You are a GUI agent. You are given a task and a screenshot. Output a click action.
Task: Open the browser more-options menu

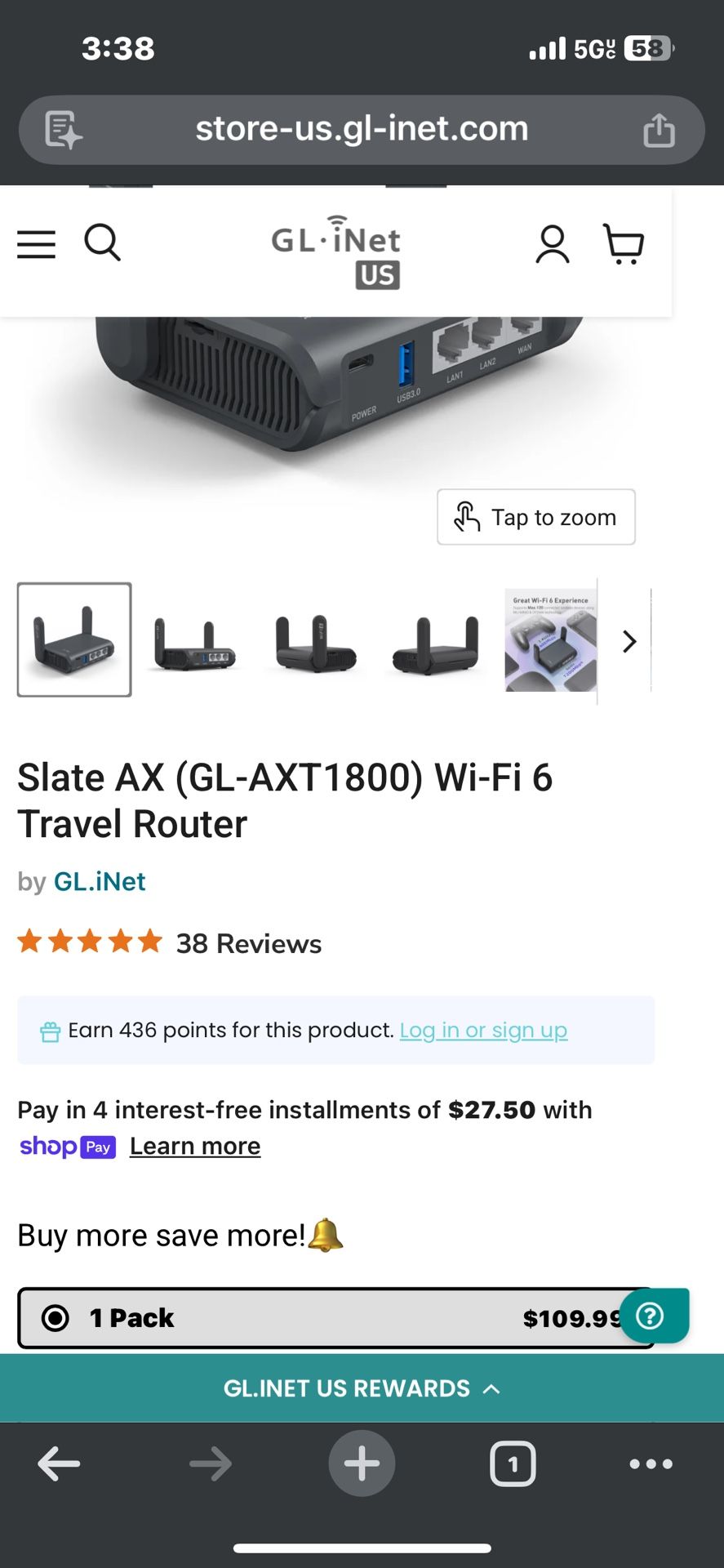(649, 1463)
